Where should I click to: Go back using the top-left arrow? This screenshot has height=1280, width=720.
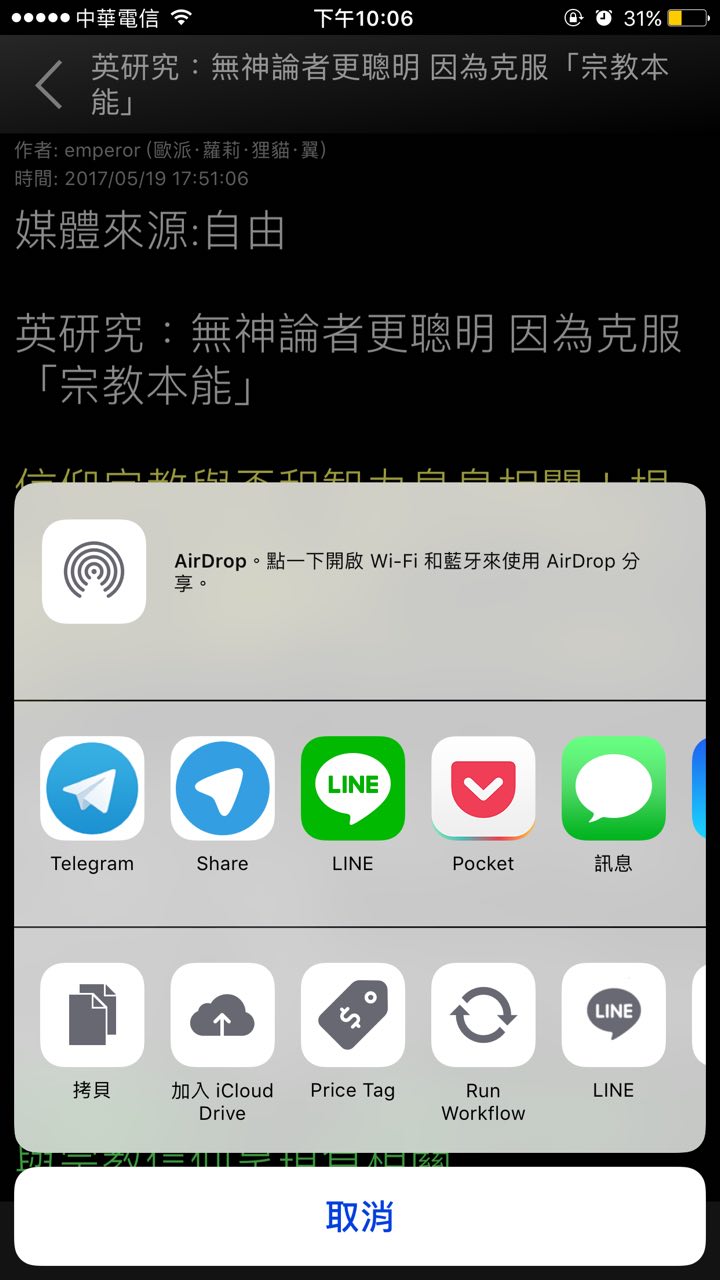pos(50,85)
